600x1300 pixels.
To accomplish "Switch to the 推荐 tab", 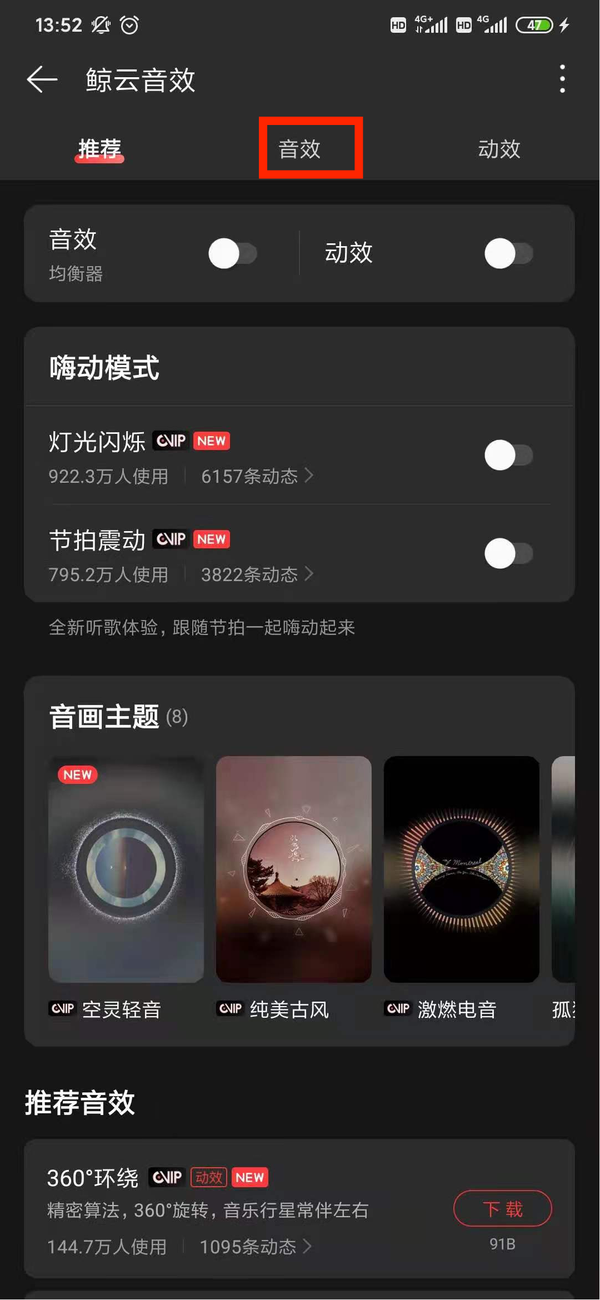I will coord(100,150).
